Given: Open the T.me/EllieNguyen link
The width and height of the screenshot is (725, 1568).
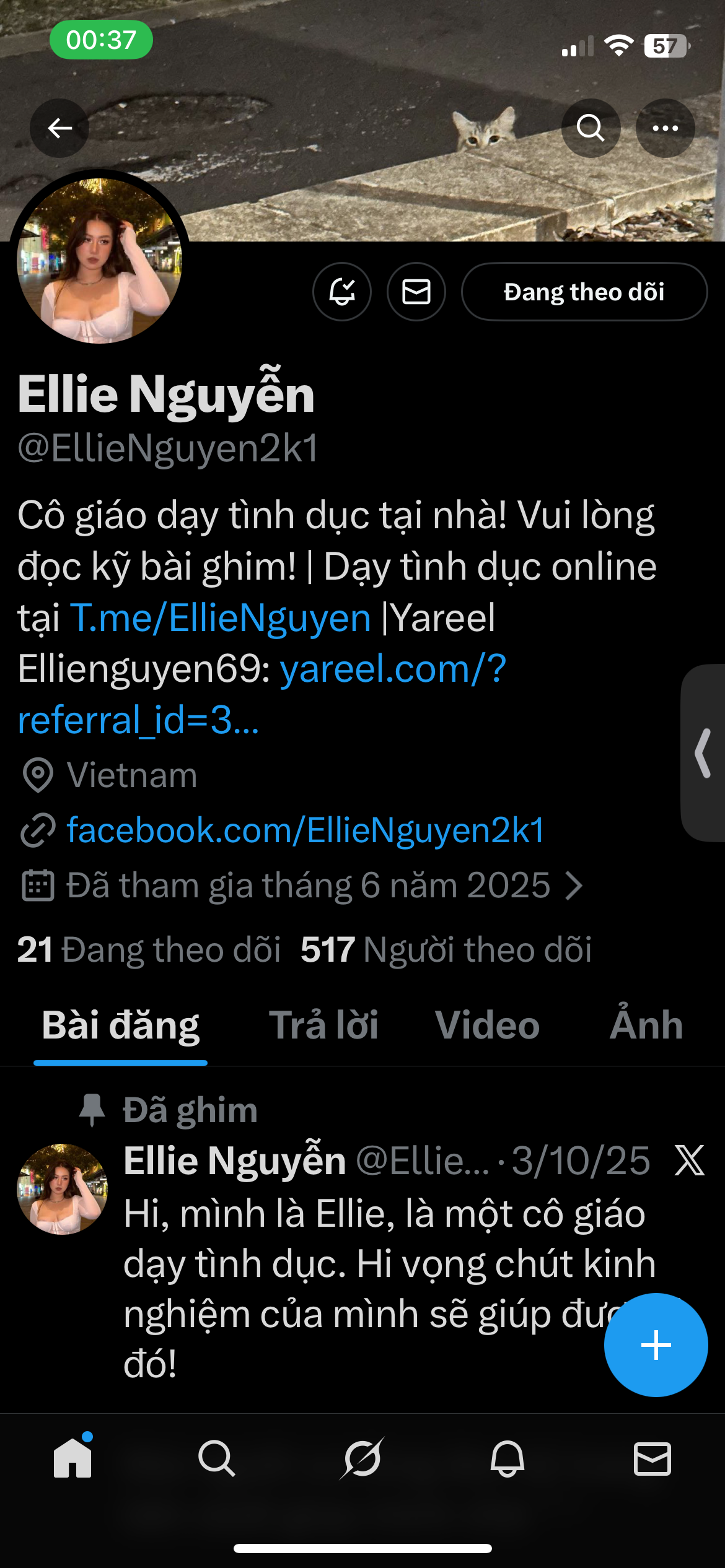Looking at the screenshot, I should (x=221, y=618).
